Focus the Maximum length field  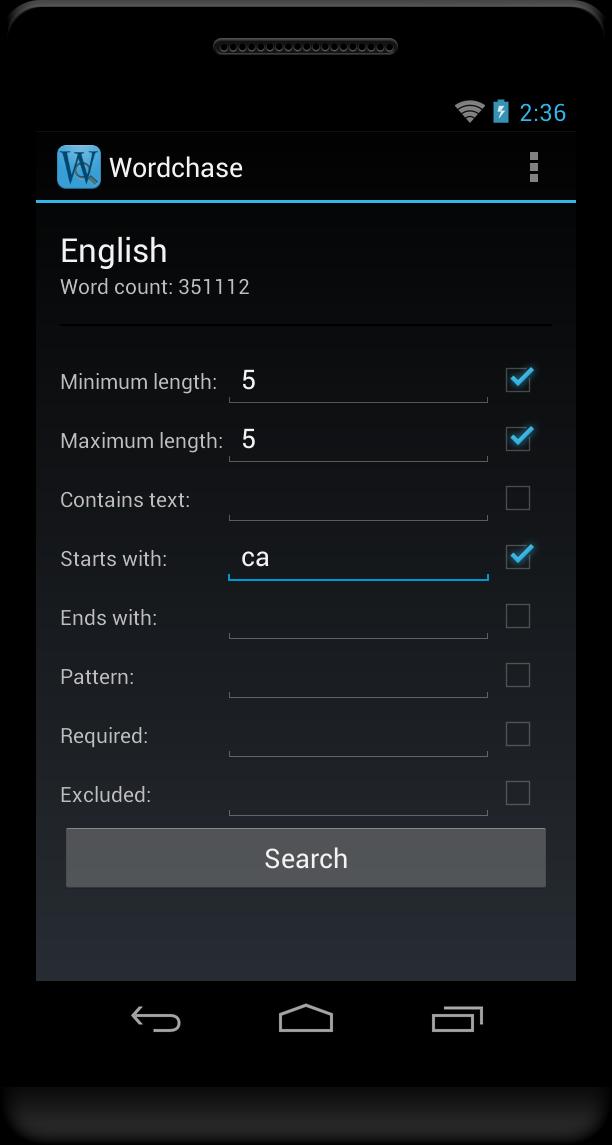pyautogui.click(x=358, y=440)
